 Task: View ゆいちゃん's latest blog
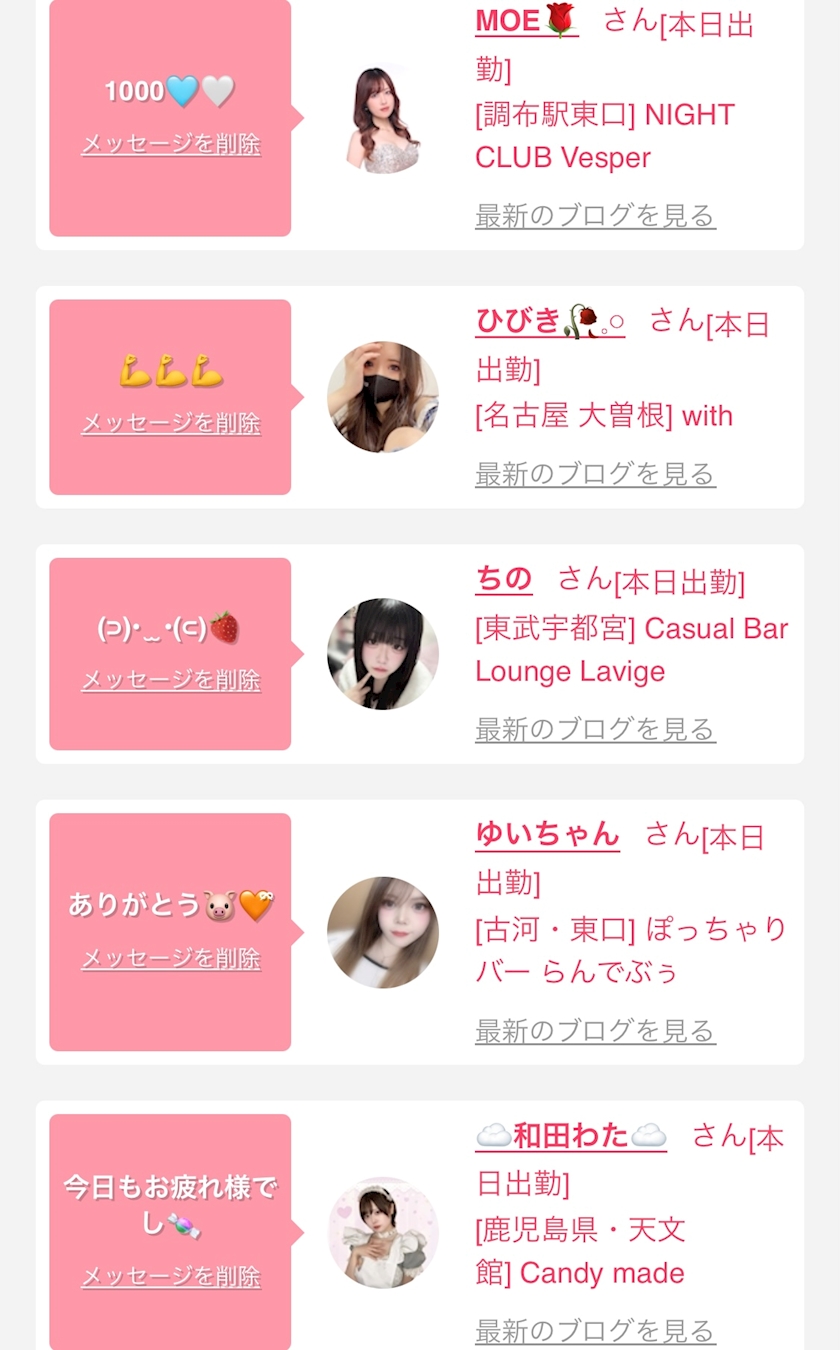pyautogui.click(x=595, y=1030)
